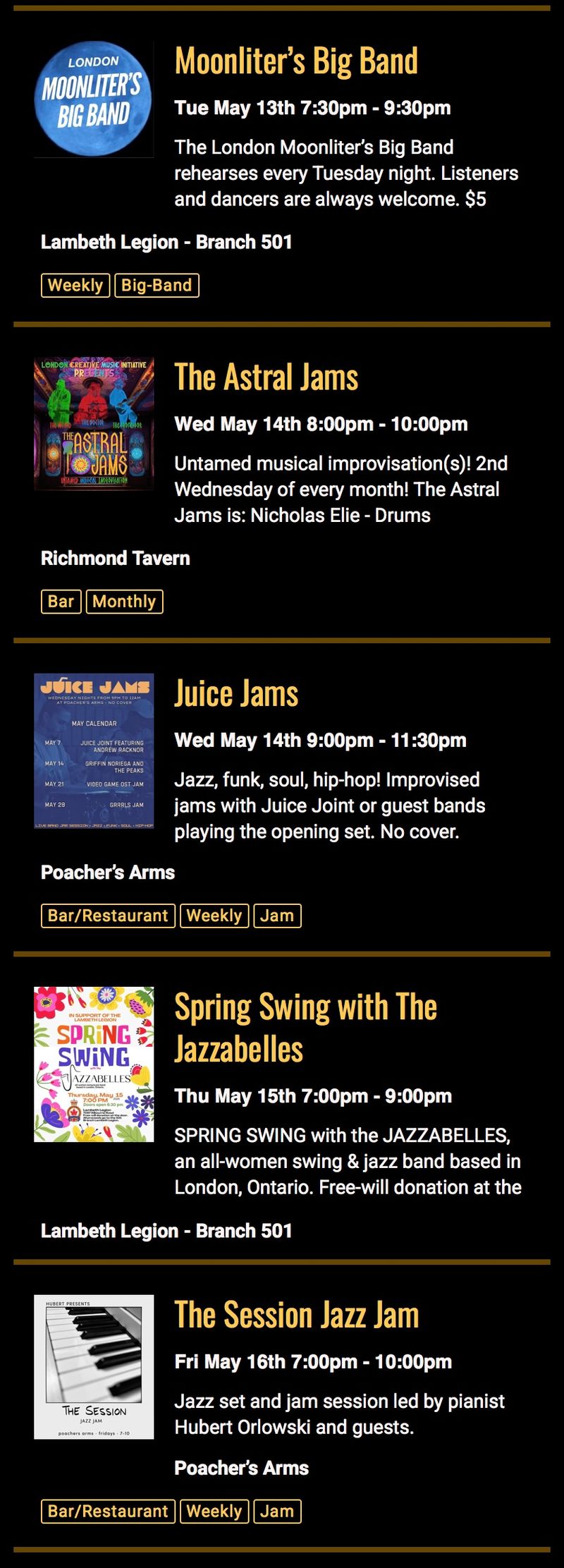This screenshot has width=564, height=1568.
Task: Open The Astral Jams event
Action: tap(266, 377)
